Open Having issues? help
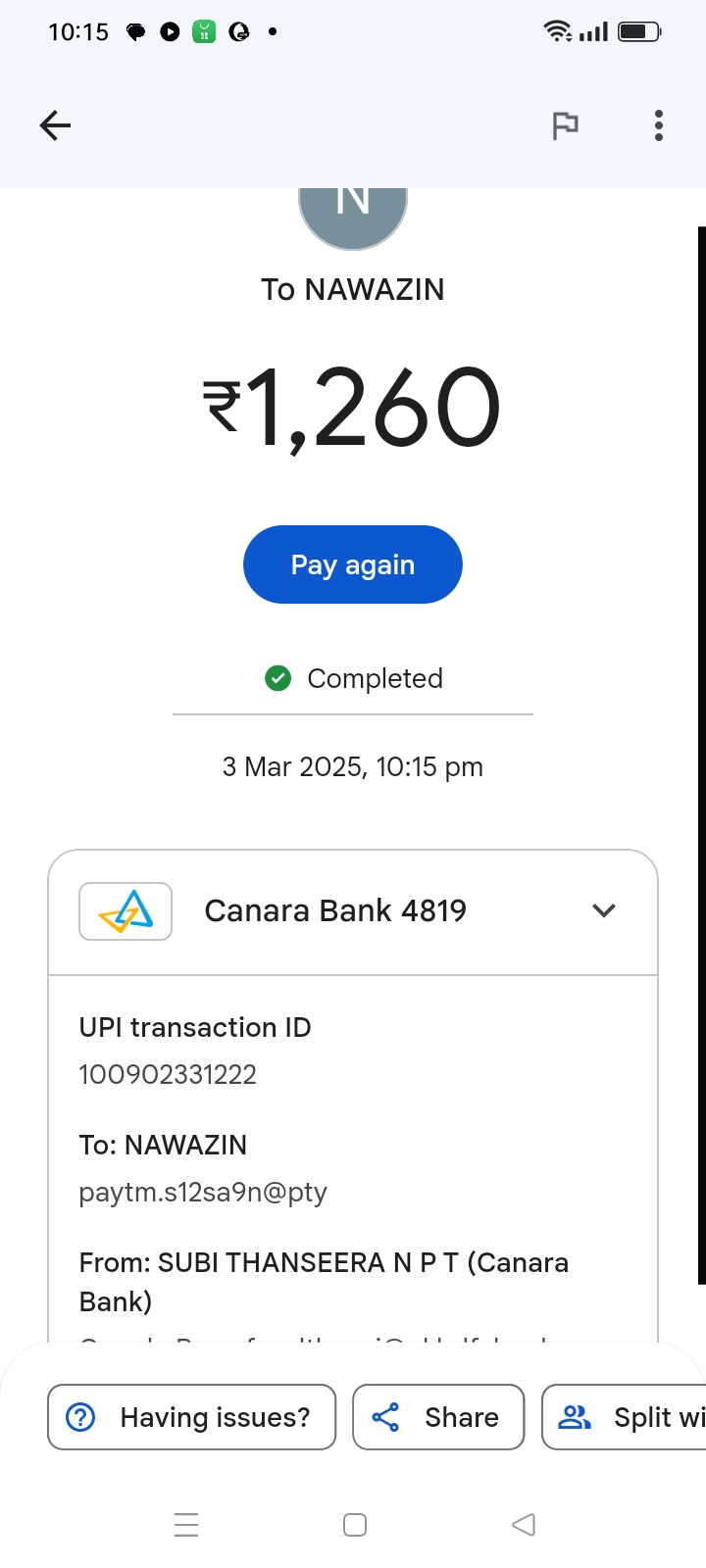 192,1417
